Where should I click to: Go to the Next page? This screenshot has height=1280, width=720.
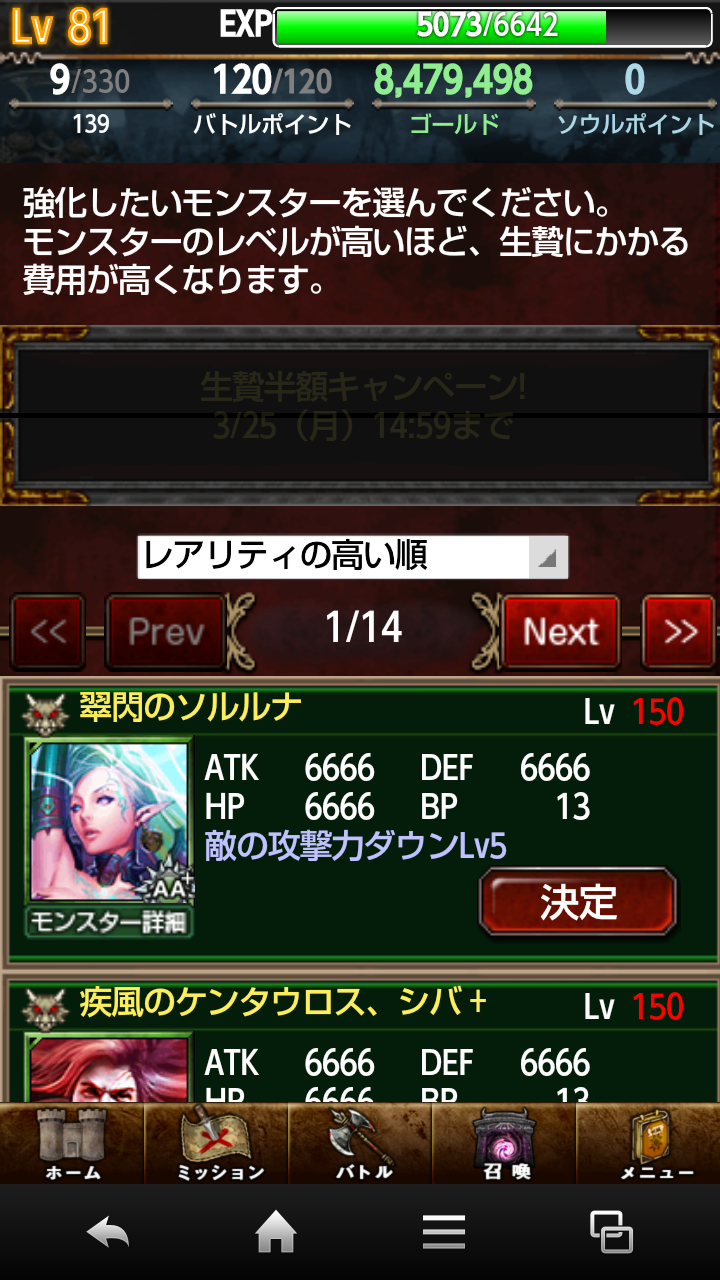pyautogui.click(x=561, y=631)
